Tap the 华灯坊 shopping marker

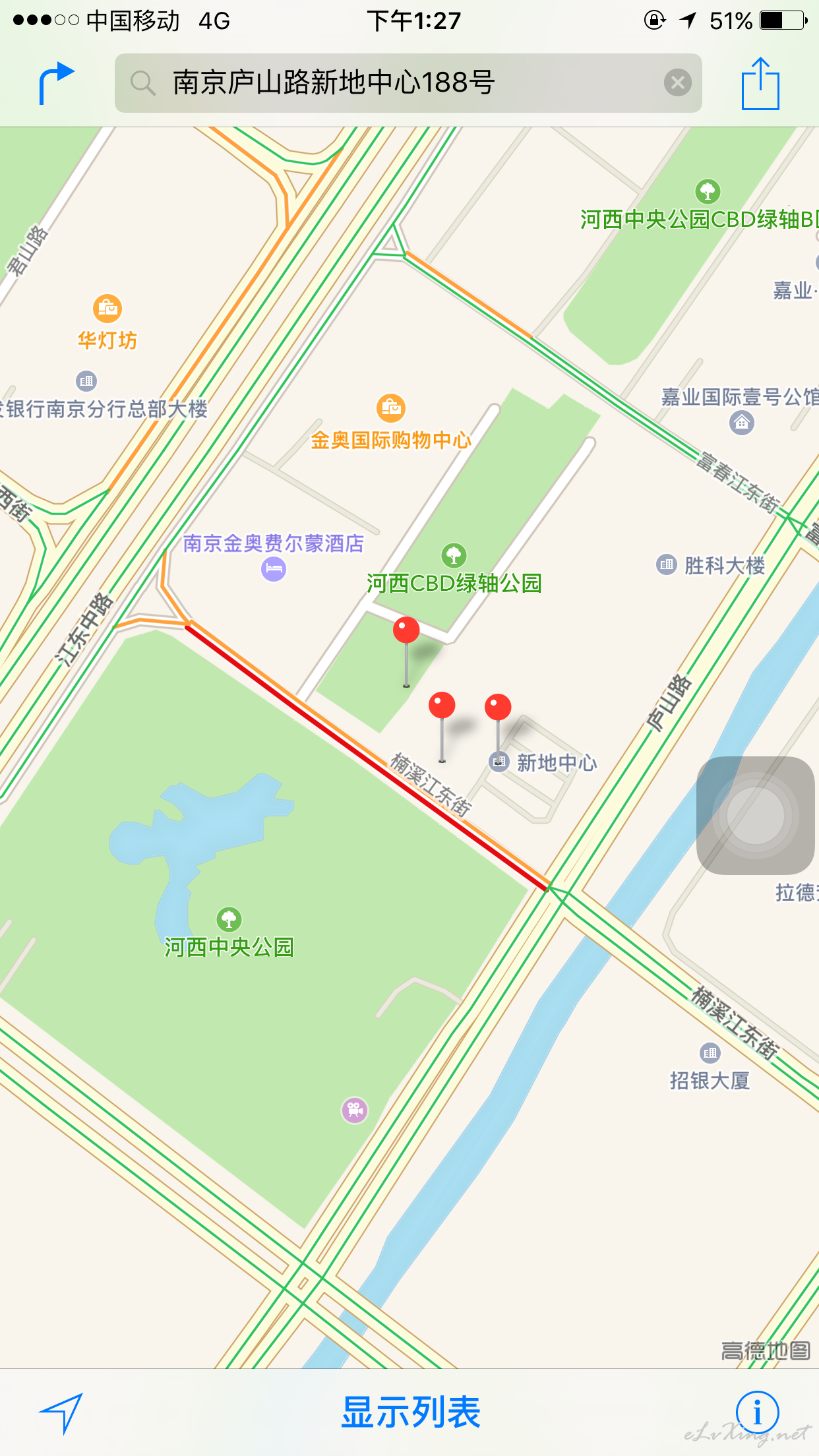point(107,308)
